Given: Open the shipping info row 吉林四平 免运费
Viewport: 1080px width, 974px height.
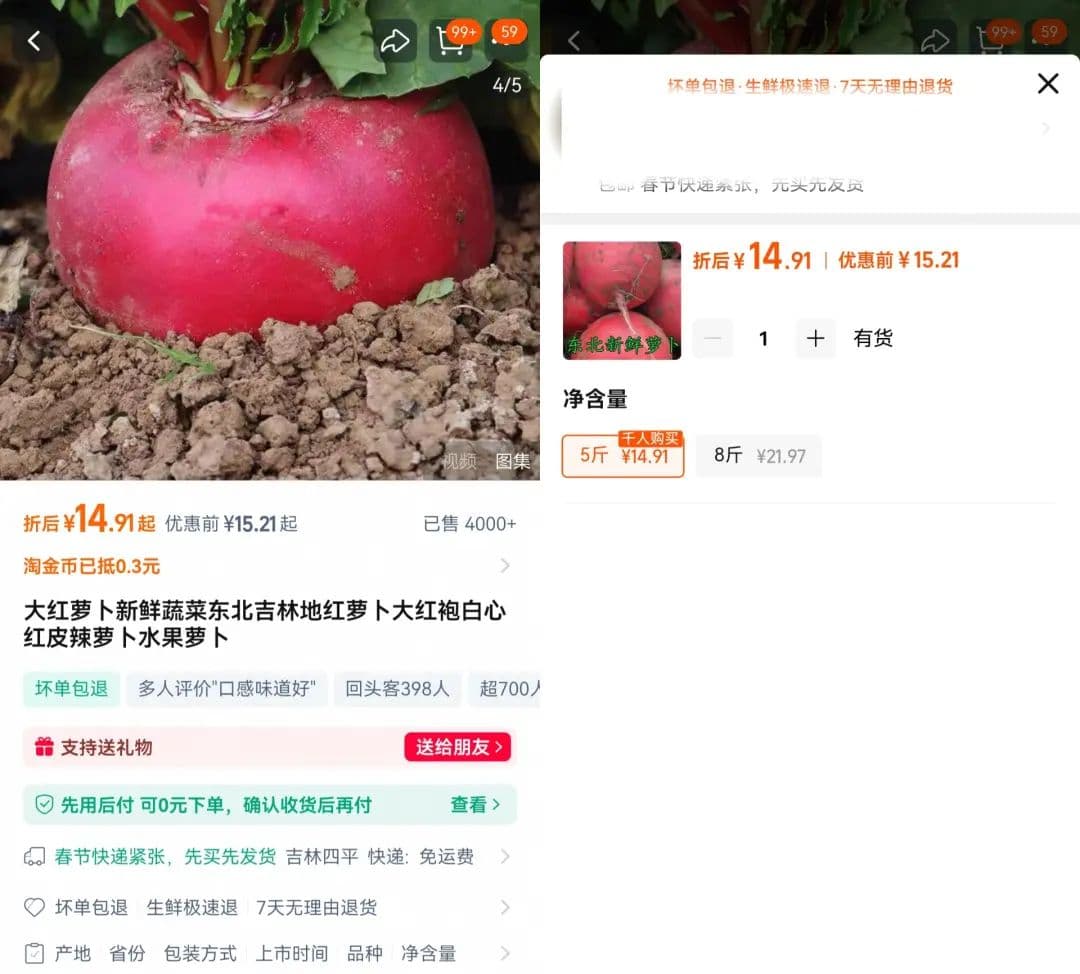Looking at the screenshot, I should pos(268,857).
